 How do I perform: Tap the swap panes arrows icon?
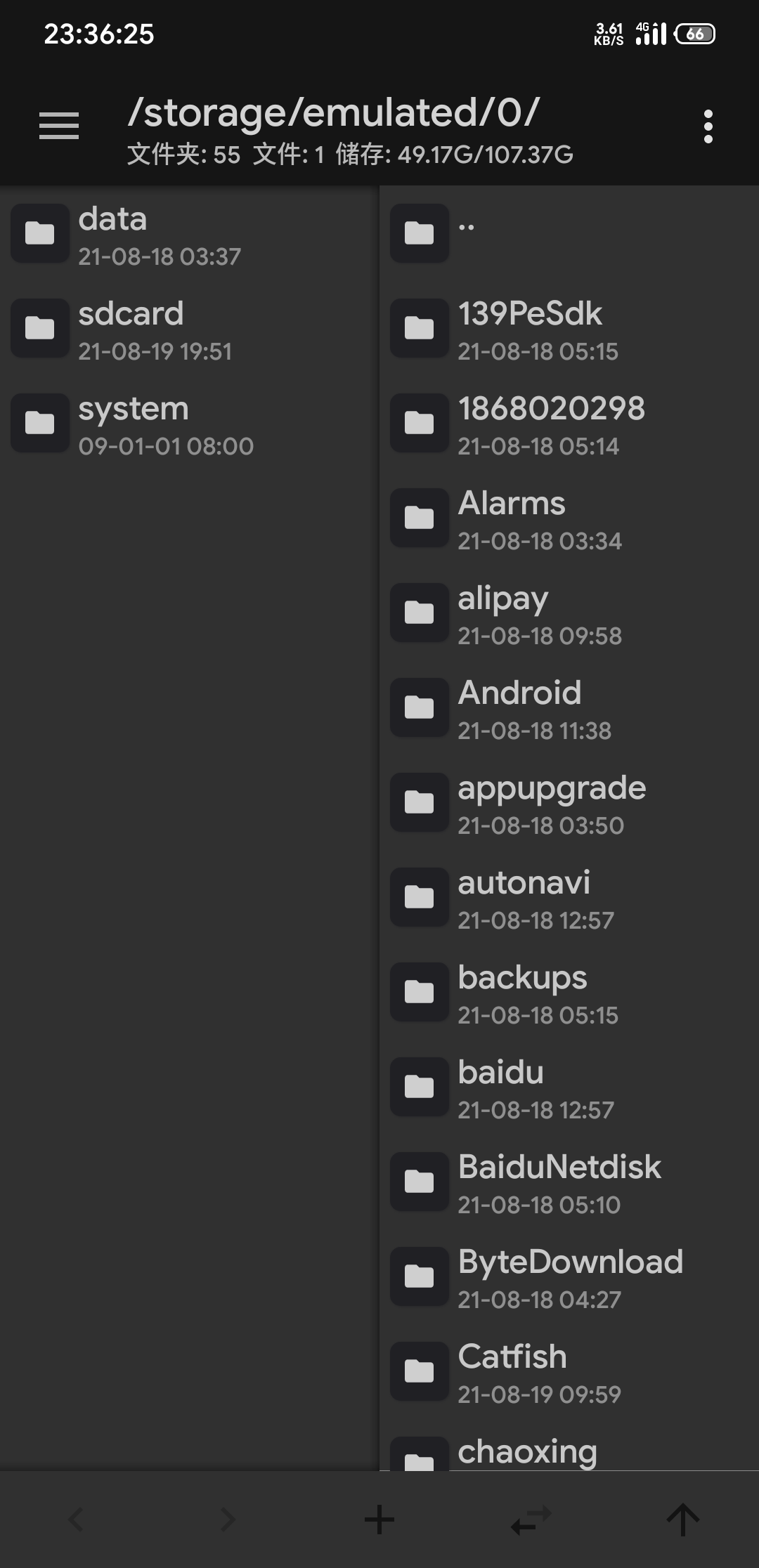531,1520
